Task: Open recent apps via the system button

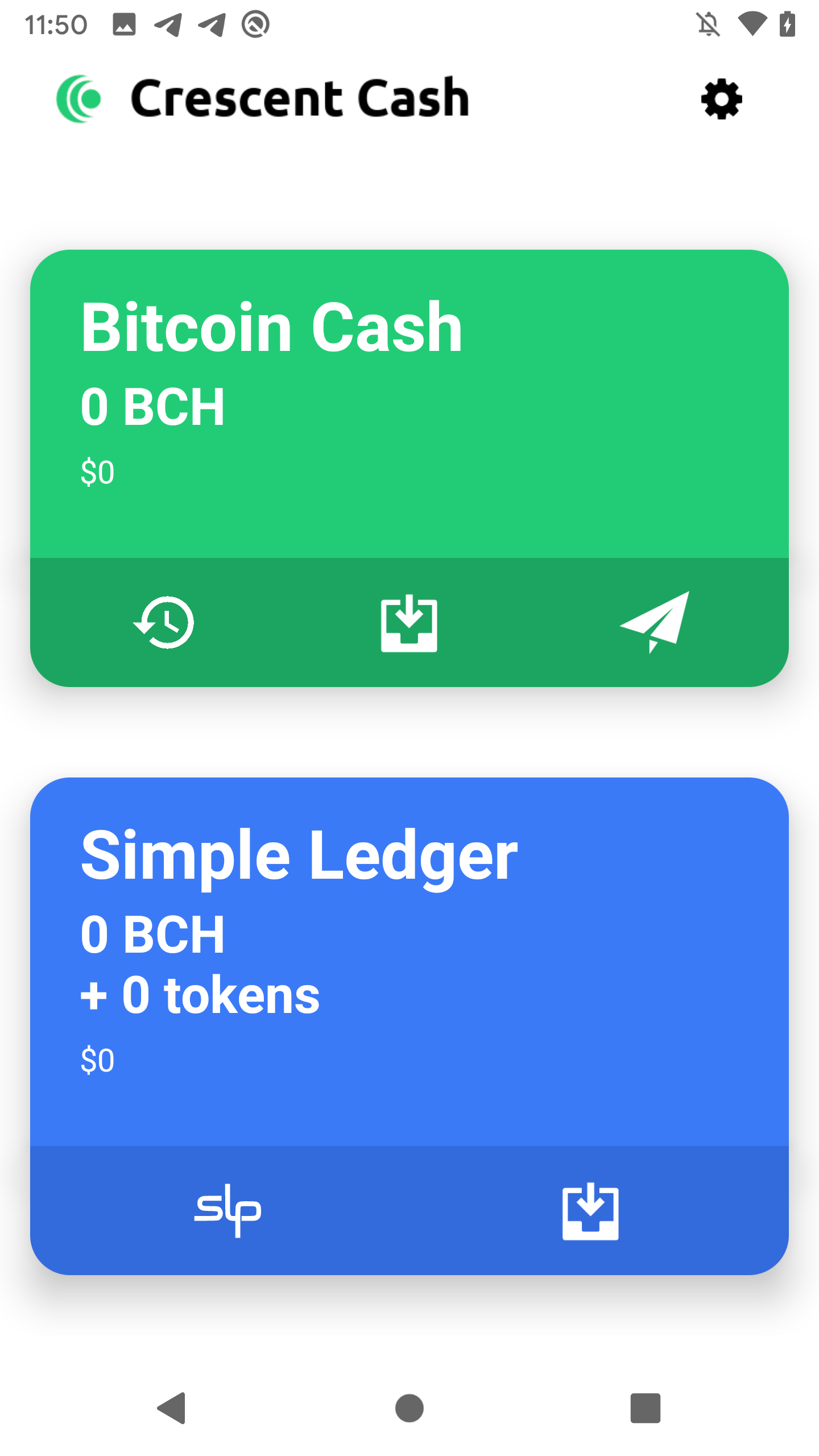Action: point(645,1408)
